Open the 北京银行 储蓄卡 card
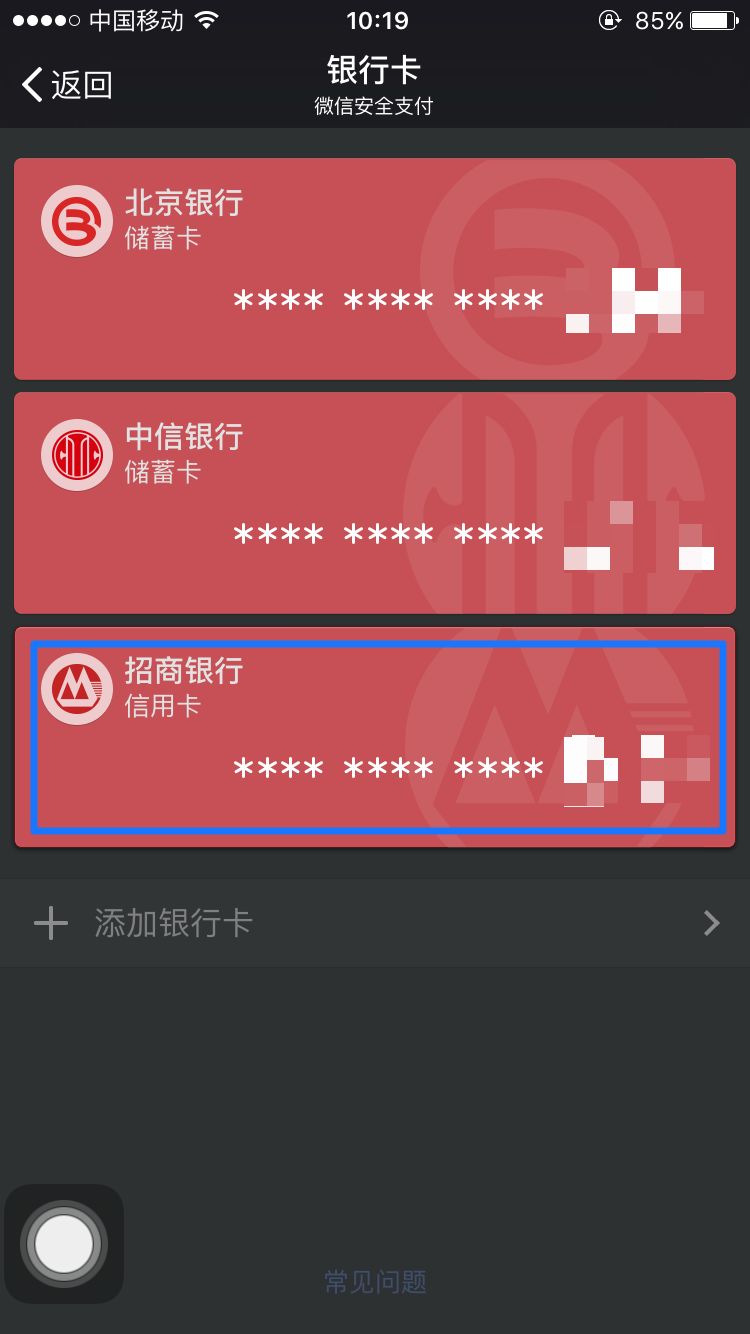 pyautogui.click(x=375, y=268)
